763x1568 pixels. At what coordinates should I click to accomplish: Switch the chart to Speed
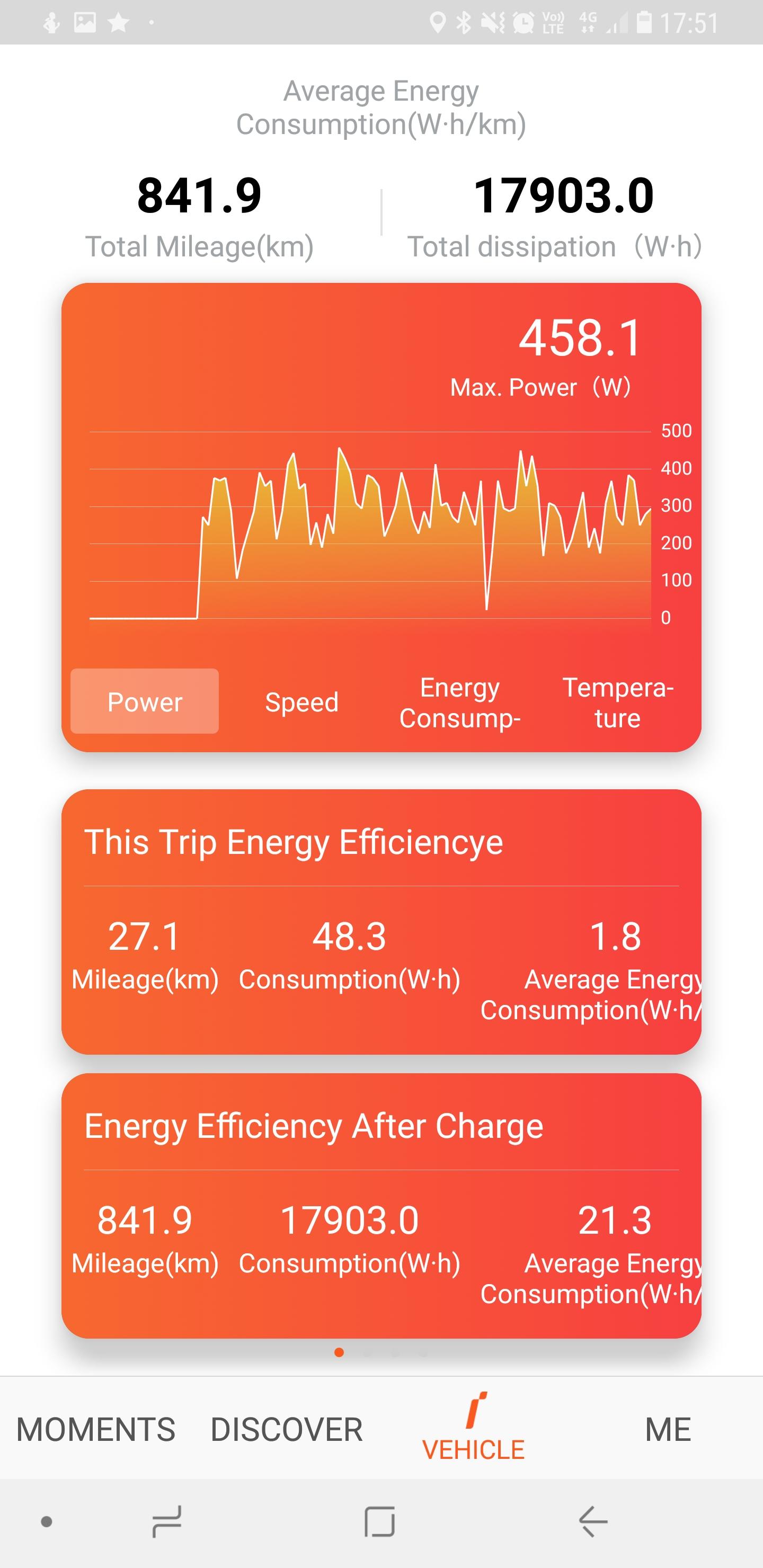coord(301,702)
